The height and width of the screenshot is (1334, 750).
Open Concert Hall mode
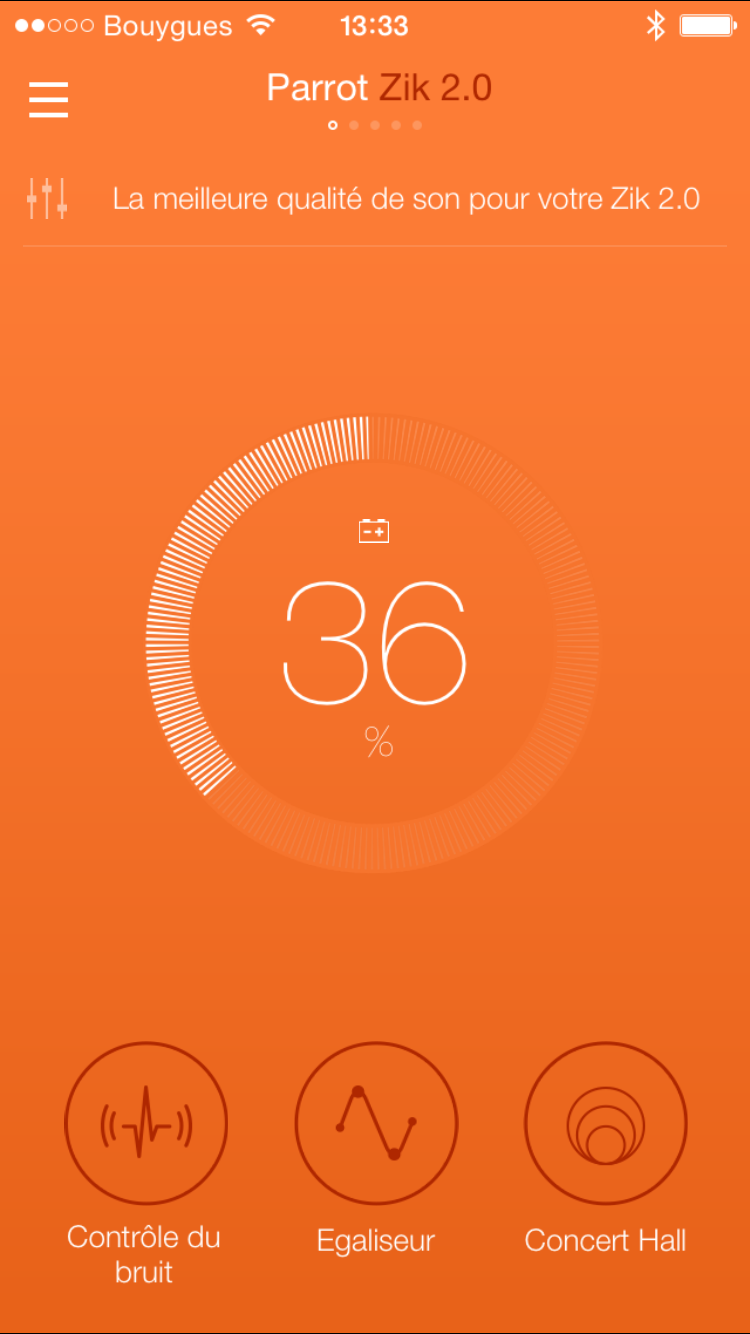pyautogui.click(x=606, y=1124)
